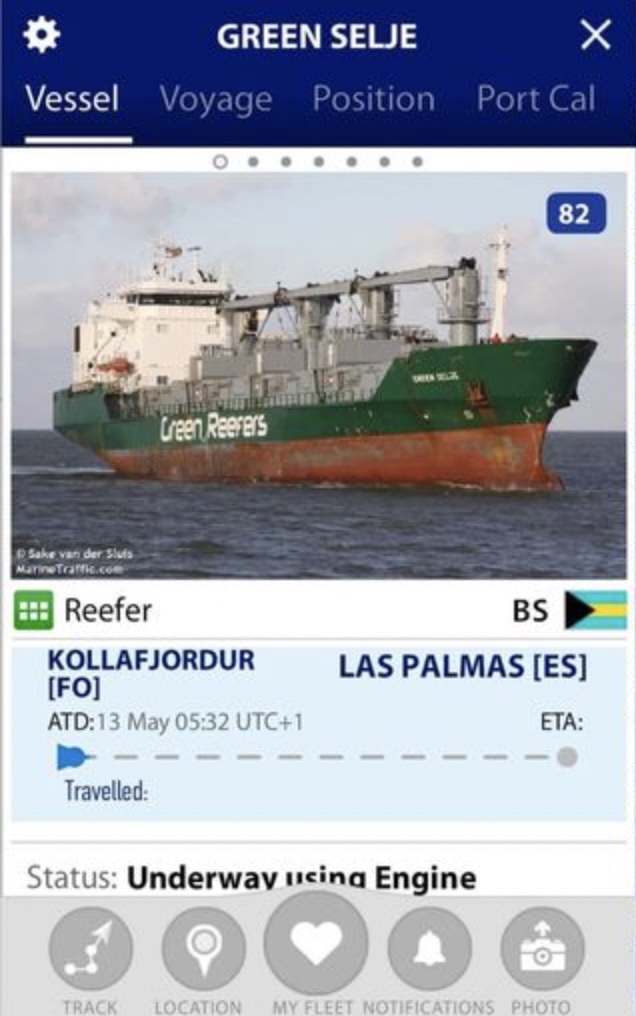
Task: Add Green Selje to My Fleet
Action: coord(316,943)
